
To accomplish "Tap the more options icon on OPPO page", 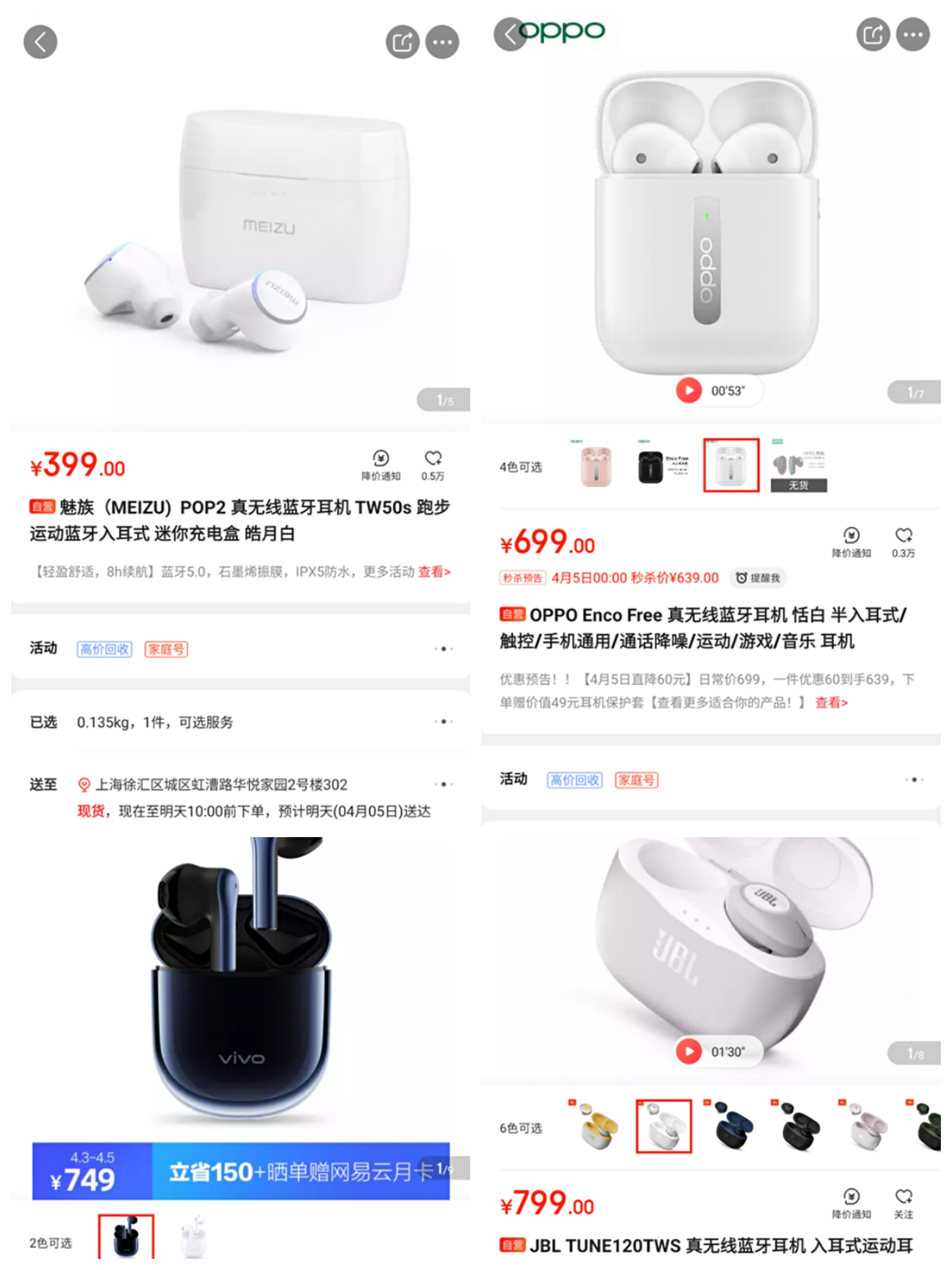I will coord(912,34).
